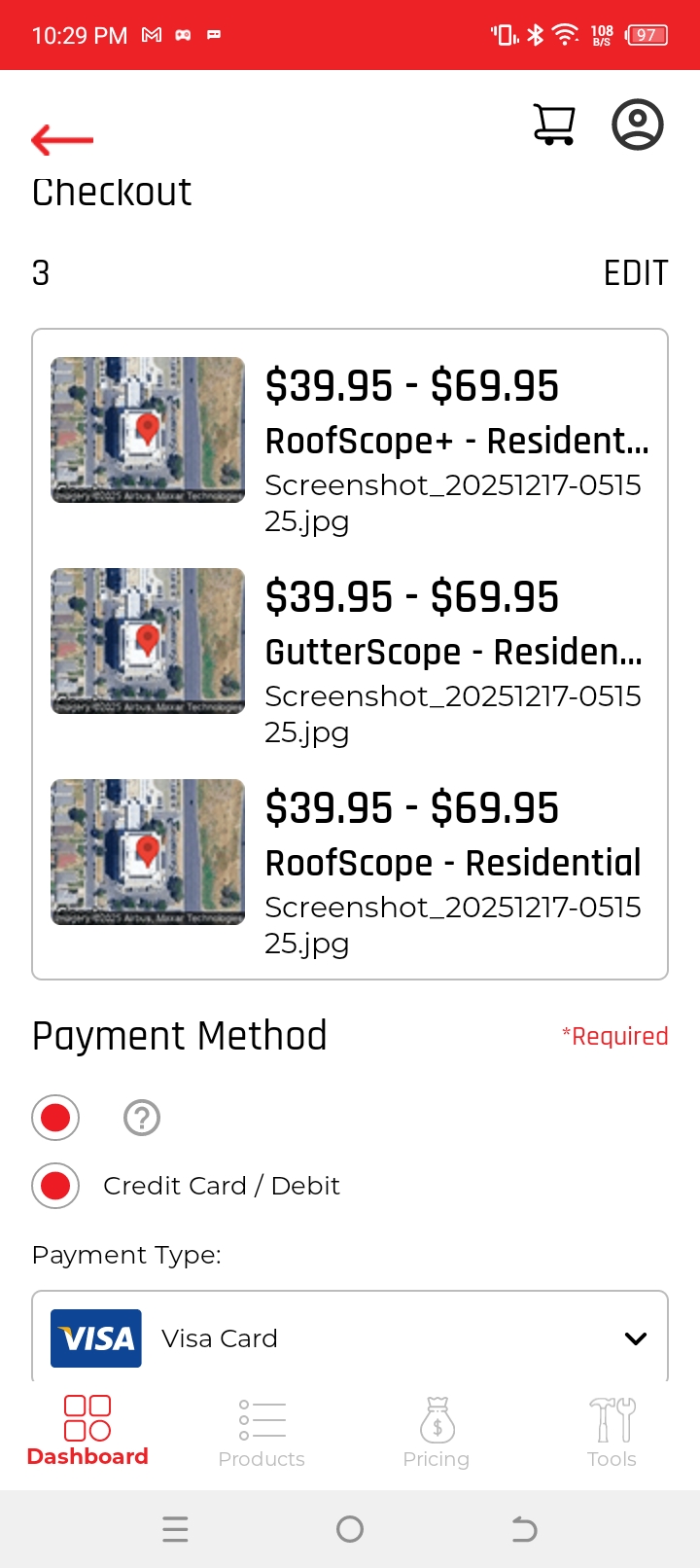This screenshot has height=1568, width=700.
Task: Tap EDIT to modify cart items
Action: point(636,273)
